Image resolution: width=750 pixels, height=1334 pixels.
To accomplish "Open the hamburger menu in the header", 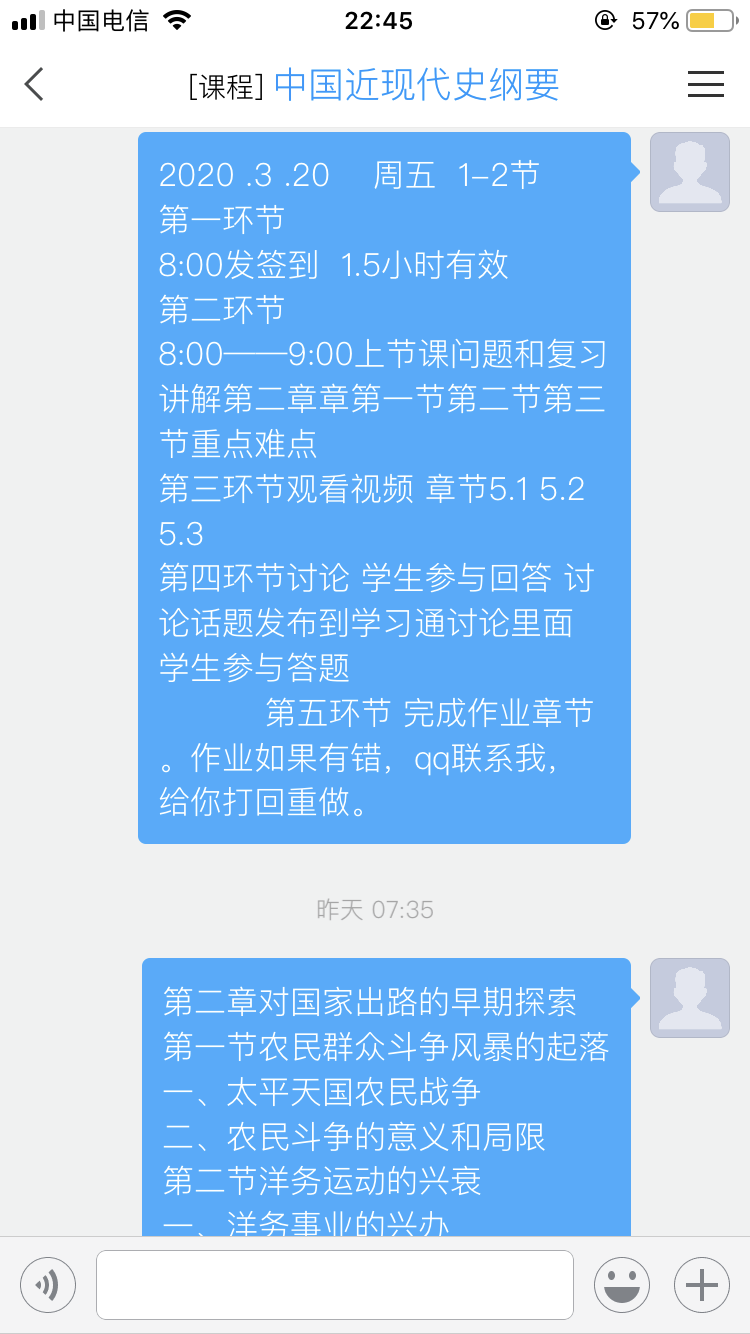I will 705,84.
